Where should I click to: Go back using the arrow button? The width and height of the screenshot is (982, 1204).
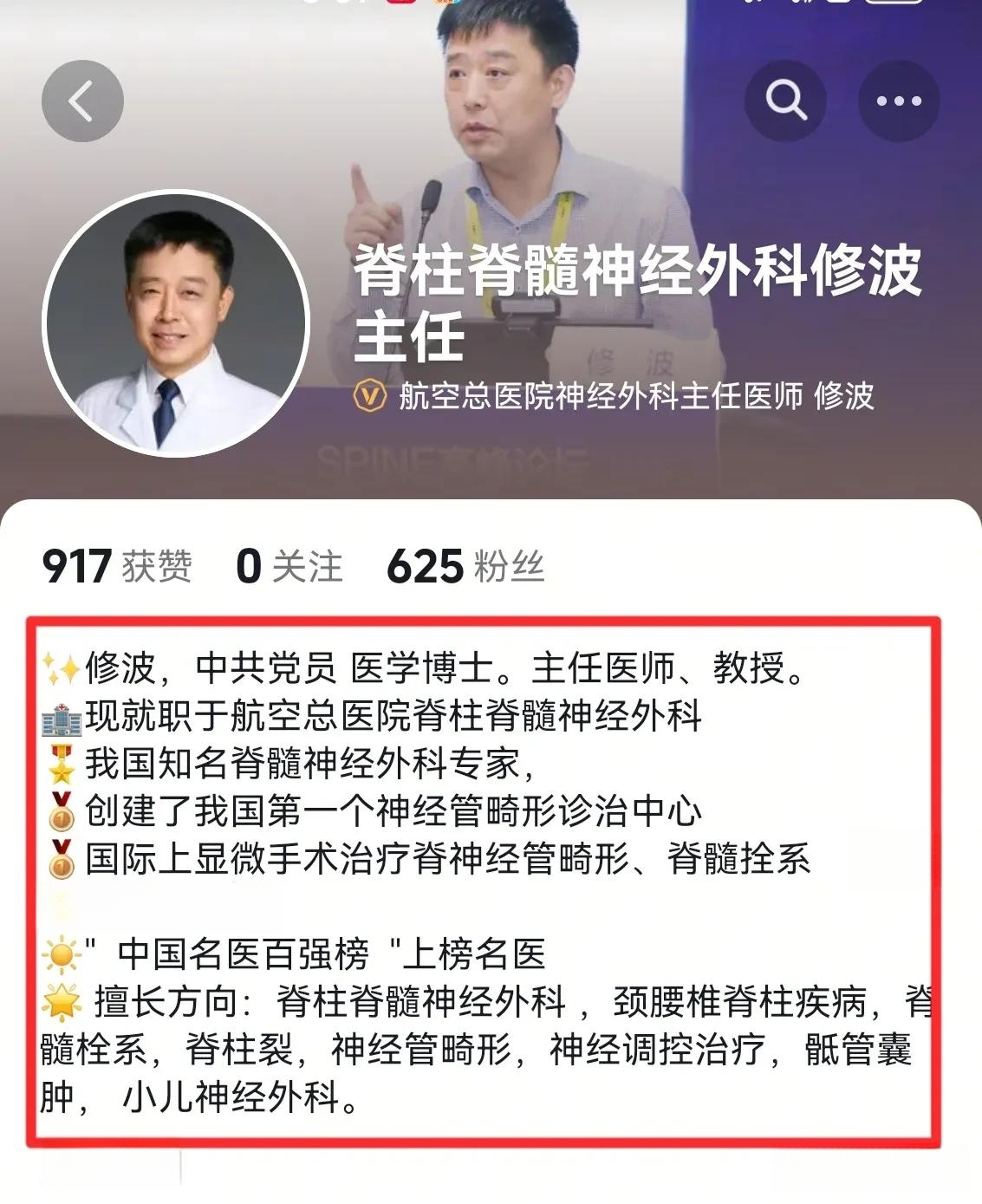click(82, 101)
